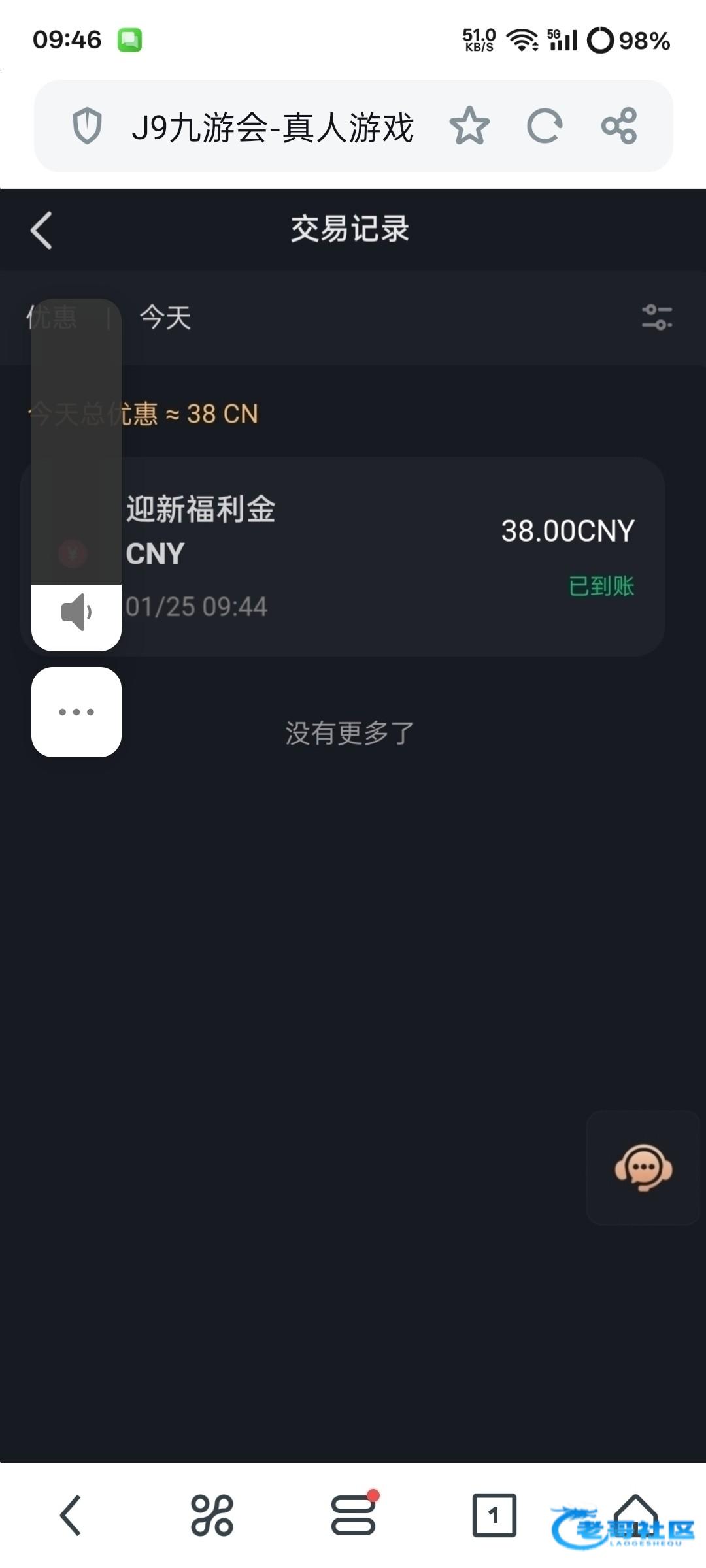Tap the J9九游会 address bar
706x1568 pixels.
point(272,127)
